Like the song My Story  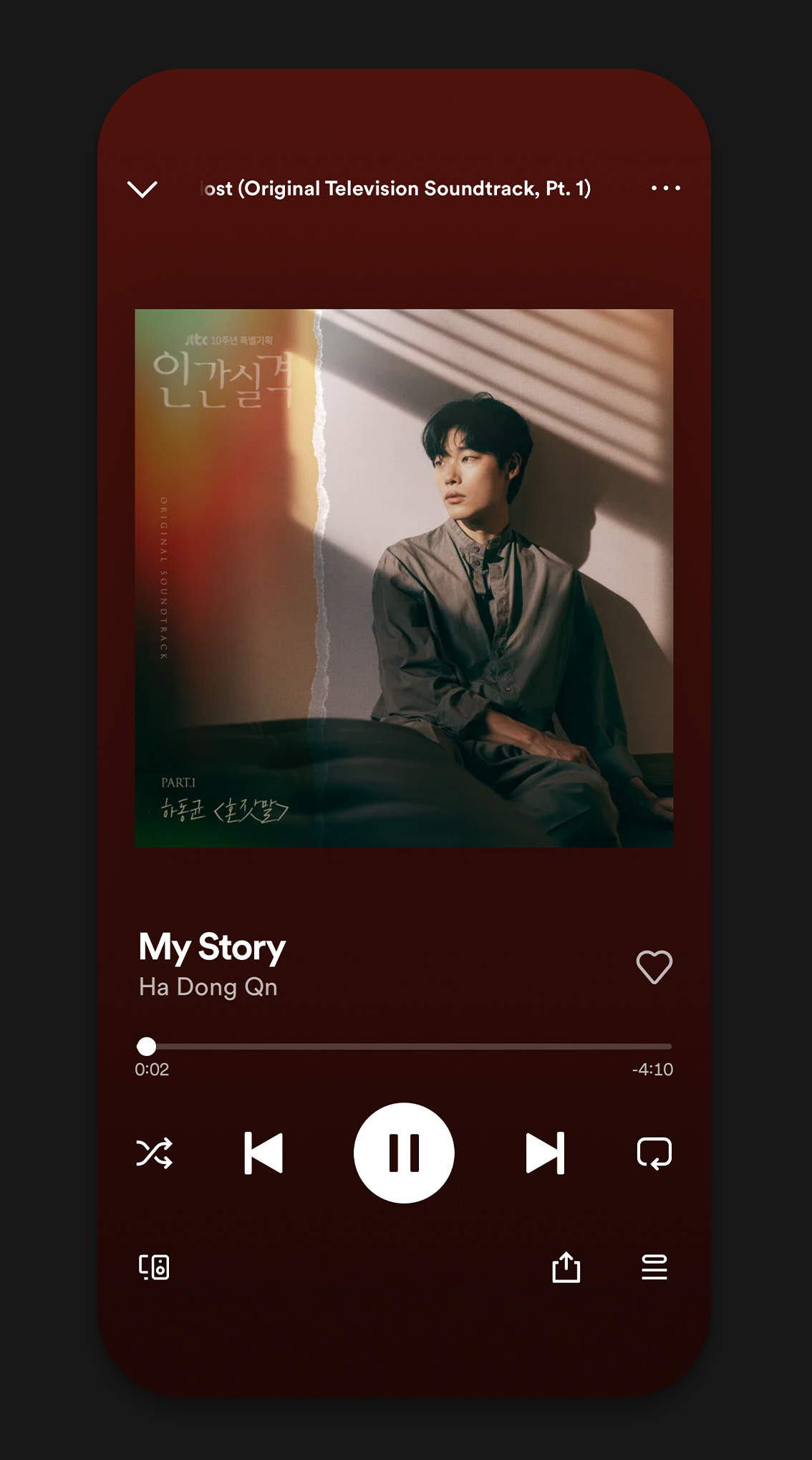(x=654, y=967)
